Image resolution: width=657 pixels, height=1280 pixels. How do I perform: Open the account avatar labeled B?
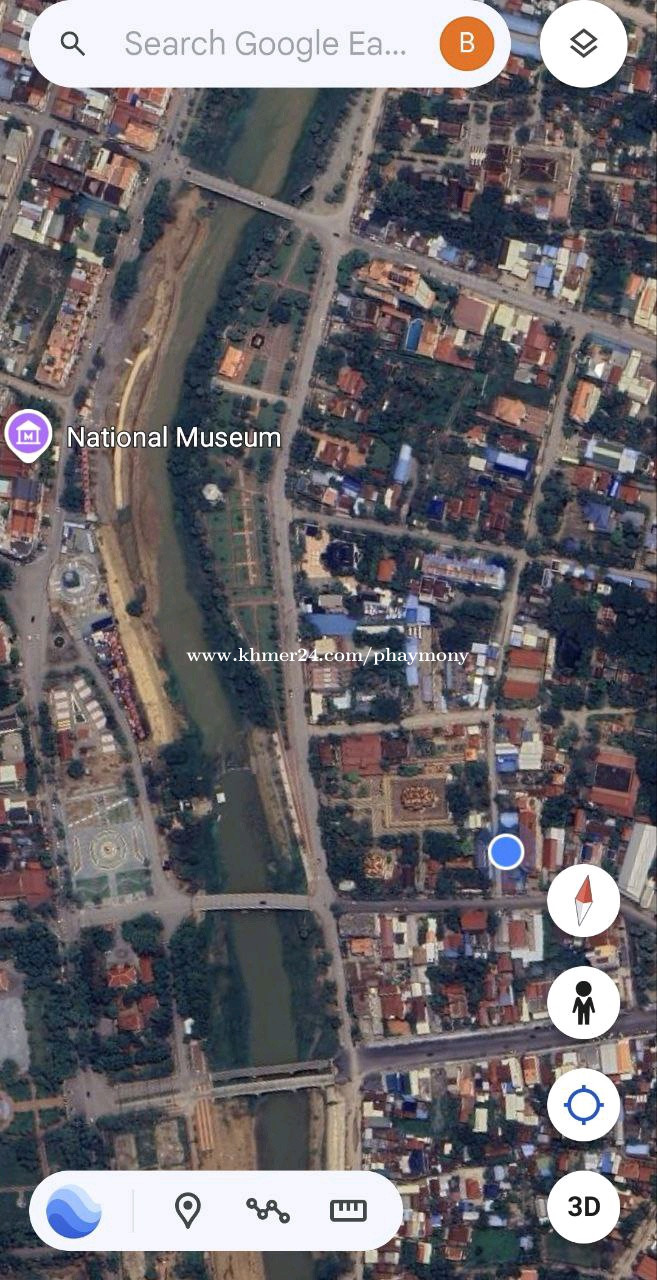(x=467, y=43)
